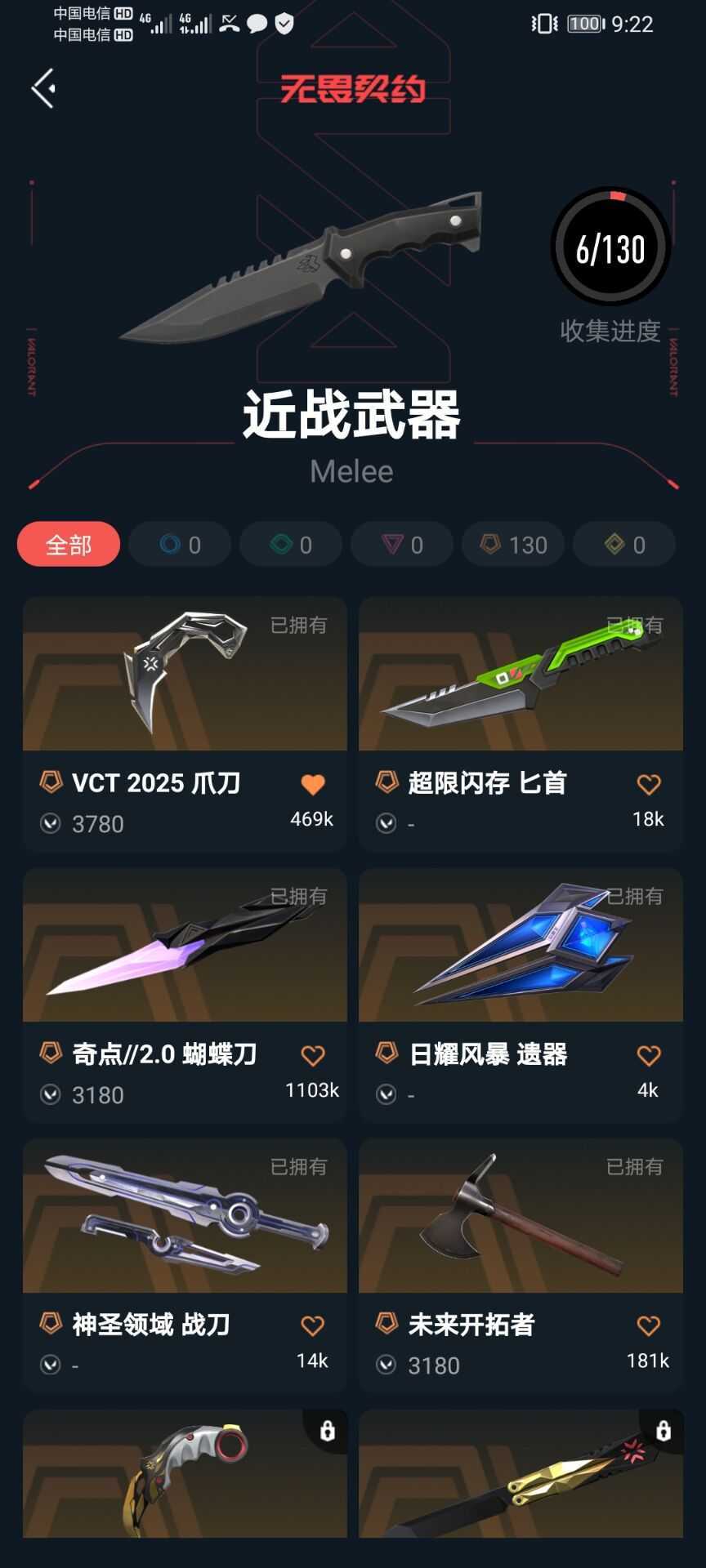
Task: Like the 日耀风暴 遗器 skin
Action: click(x=649, y=1056)
